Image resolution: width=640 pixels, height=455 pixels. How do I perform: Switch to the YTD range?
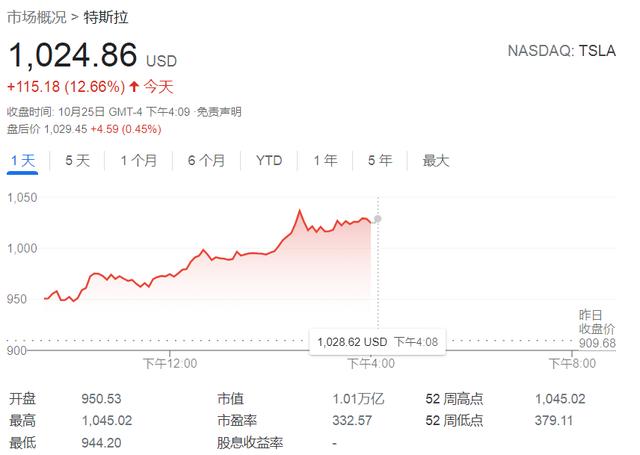[x=269, y=160]
